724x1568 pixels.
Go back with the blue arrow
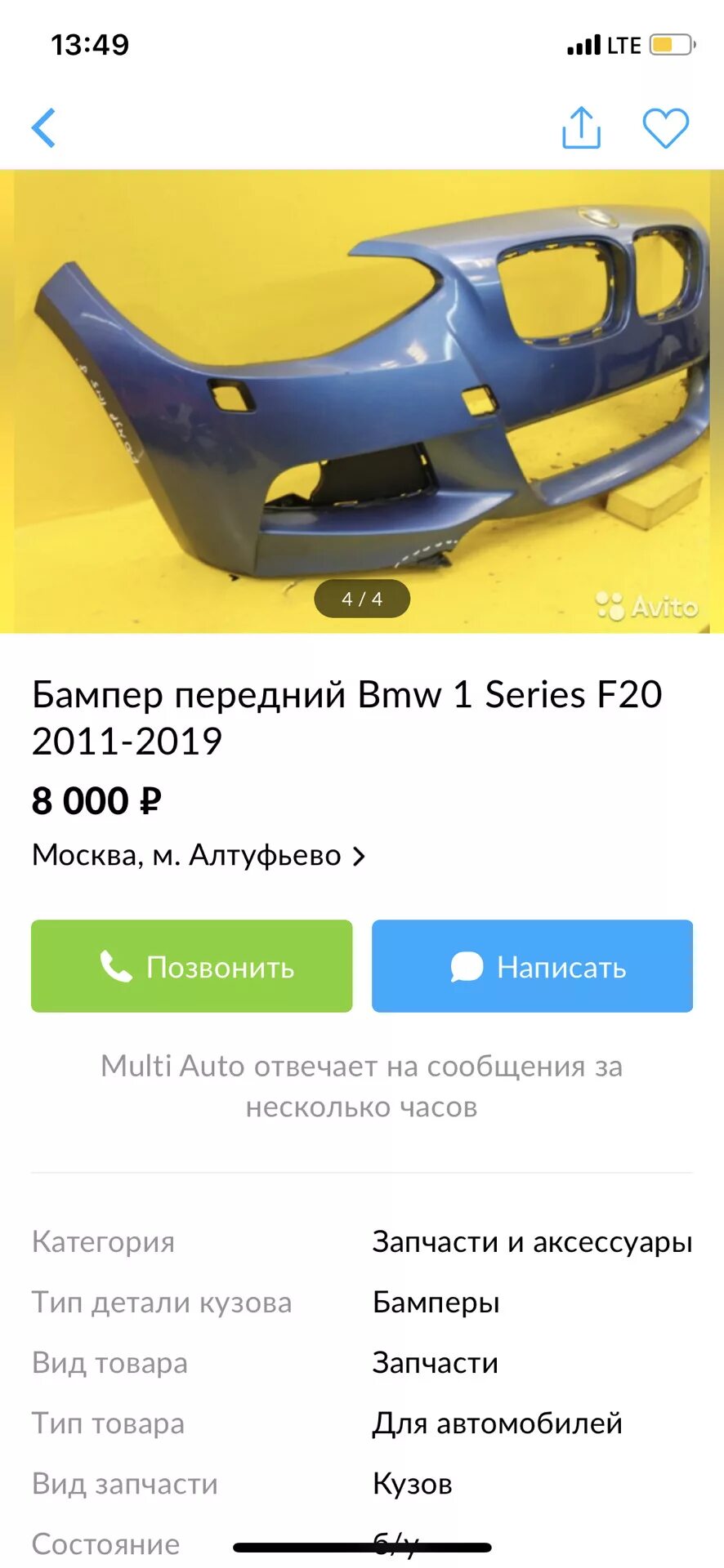coord(44,128)
